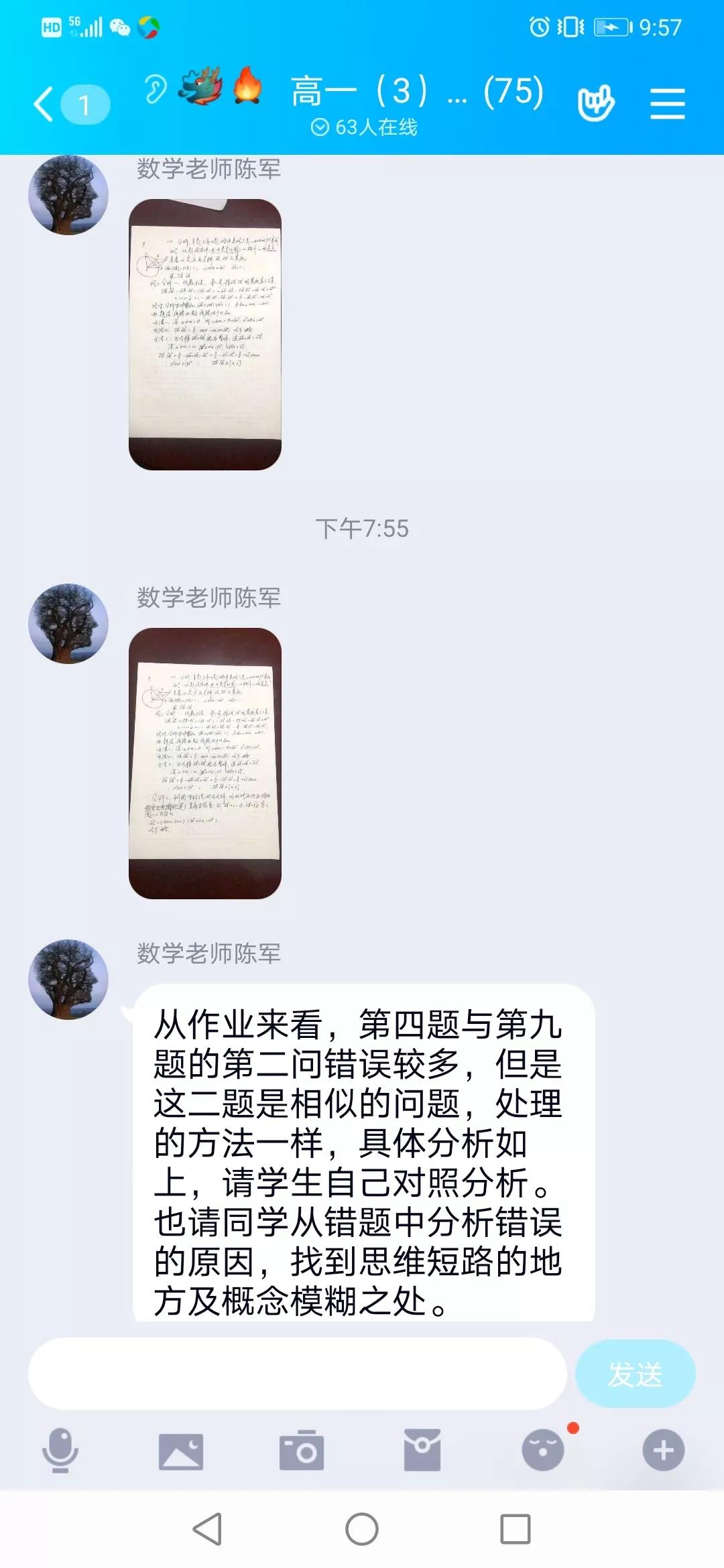Open the homework photo sent after 下午7:55
The image size is (724, 1568).
205,763
